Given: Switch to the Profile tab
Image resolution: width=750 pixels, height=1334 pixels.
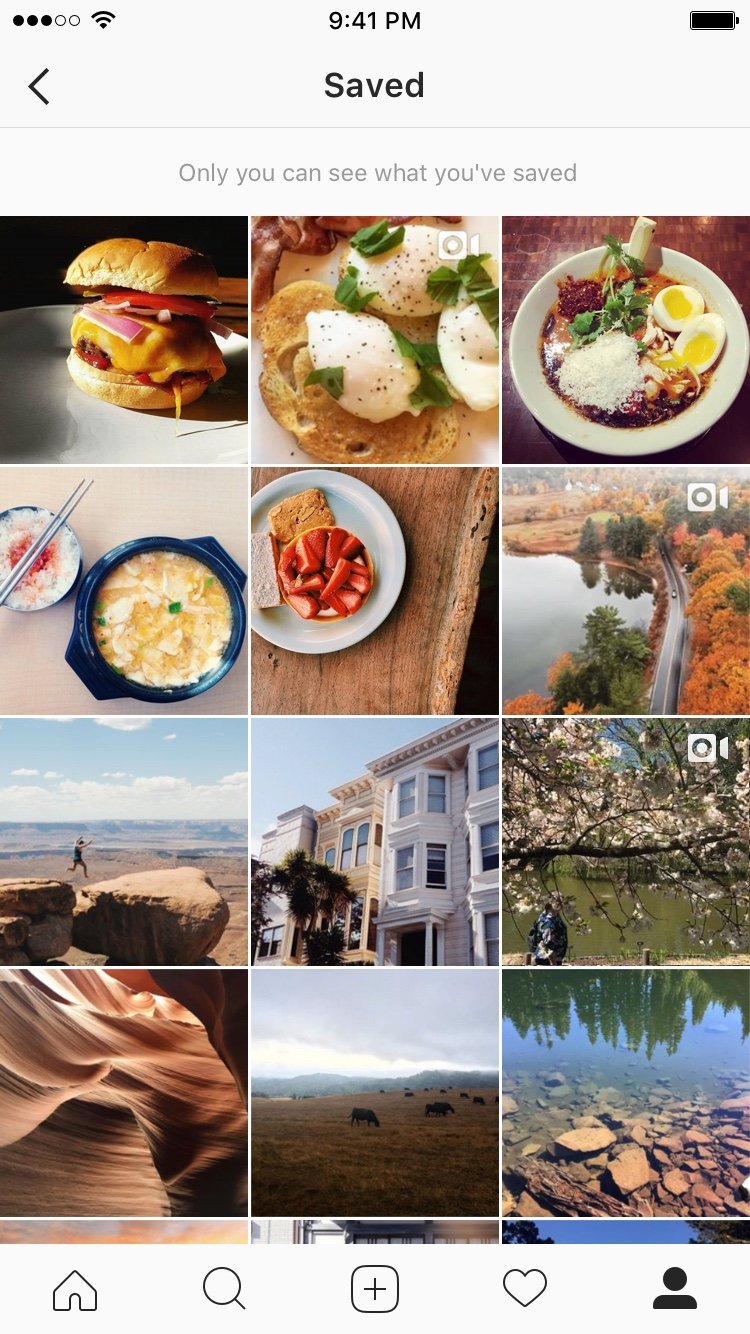Looking at the screenshot, I should click(675, 1289).
